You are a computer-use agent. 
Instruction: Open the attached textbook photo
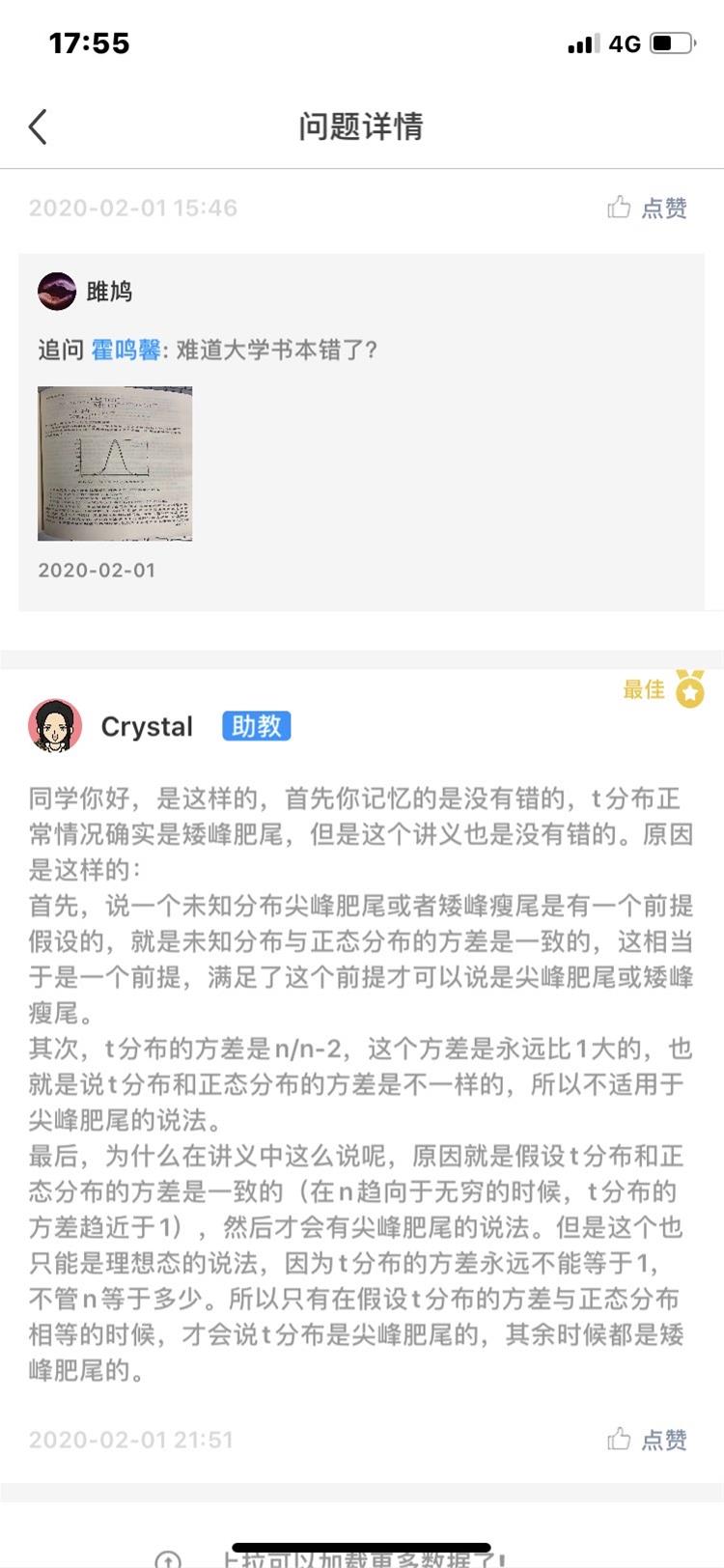[115, 463]
